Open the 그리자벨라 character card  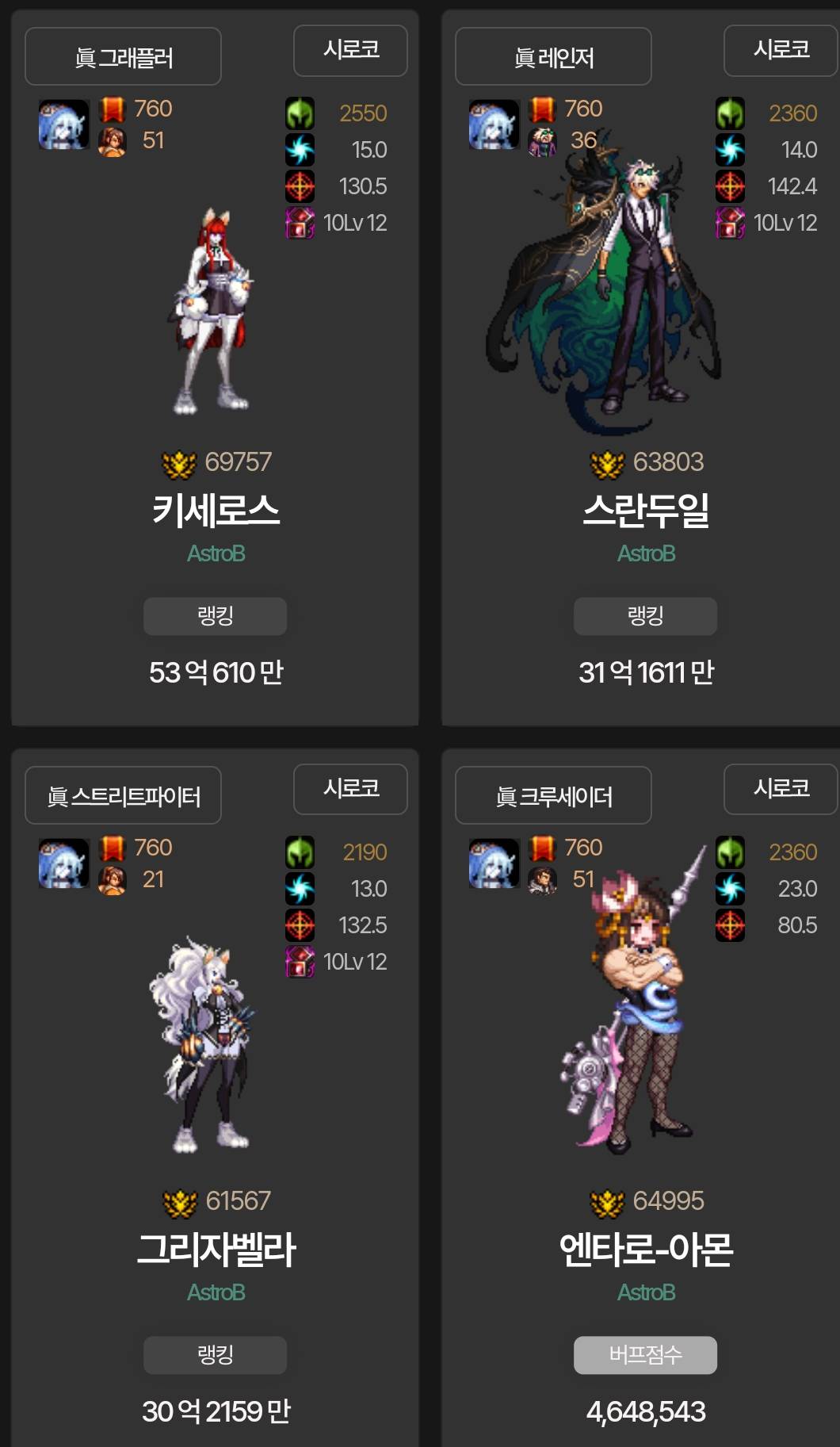(x=216, y=1249)
